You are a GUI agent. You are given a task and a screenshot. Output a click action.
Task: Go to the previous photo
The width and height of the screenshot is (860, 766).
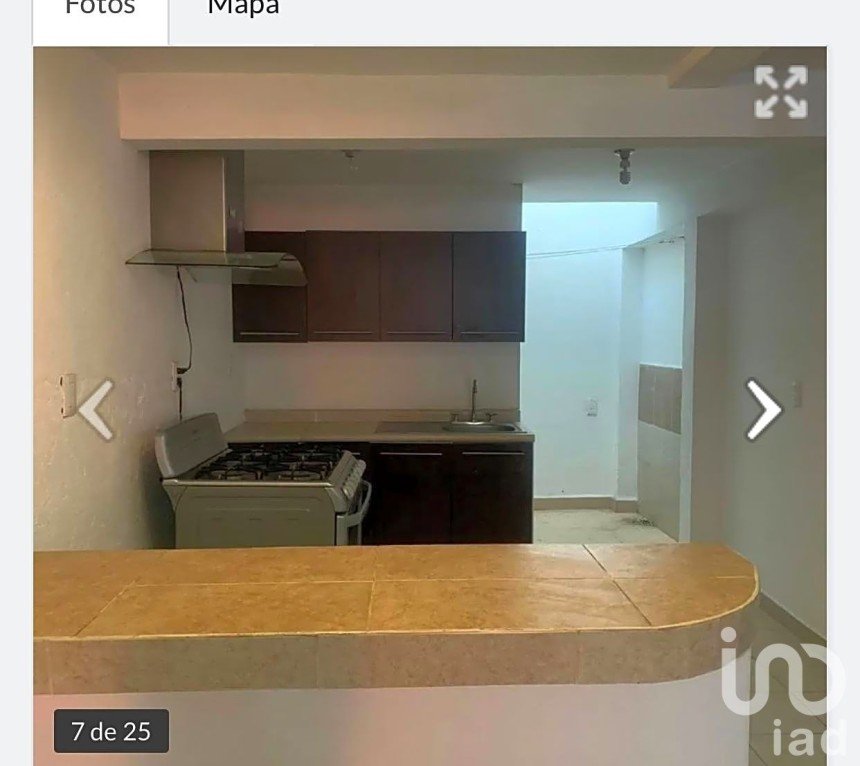coord(96,410)
